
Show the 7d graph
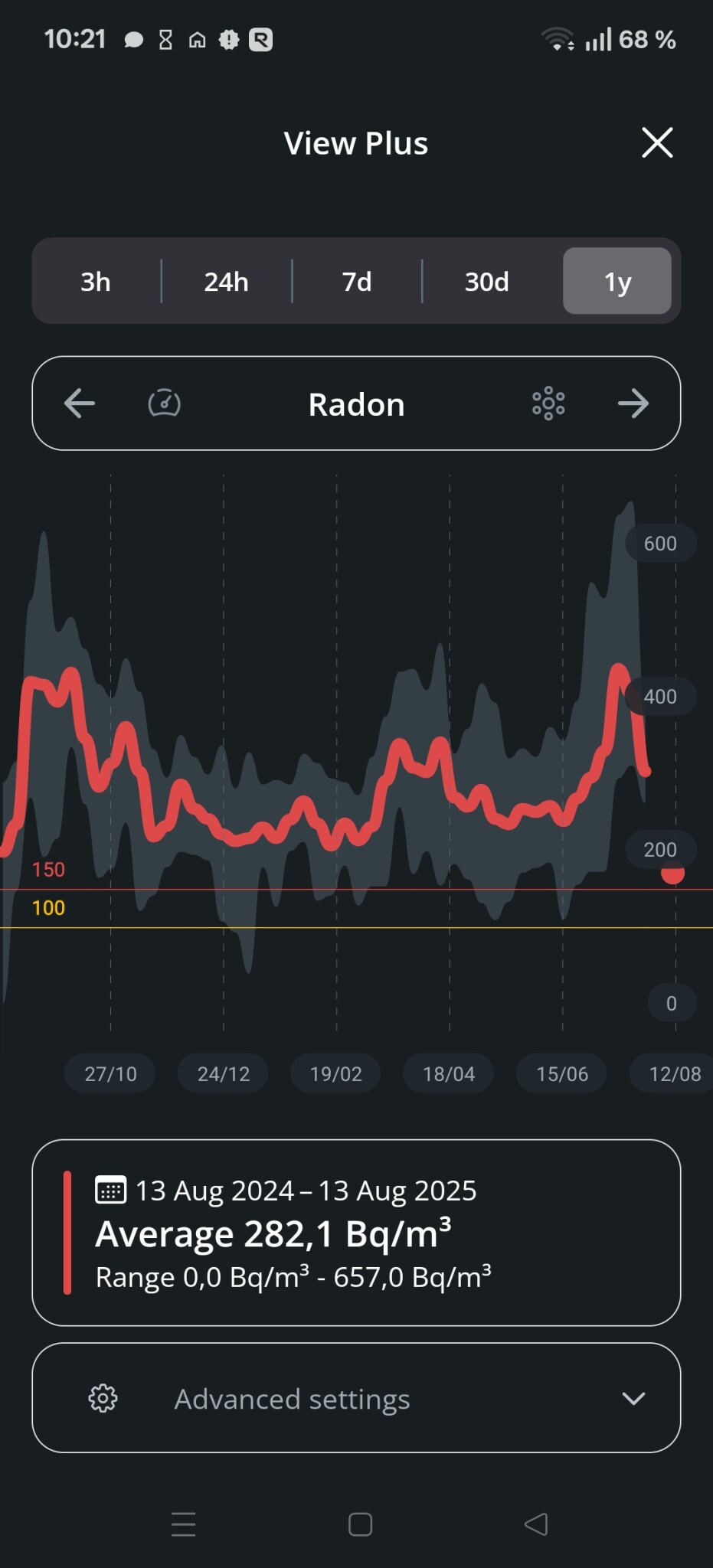pyautogui.click(x=356, y=282)
